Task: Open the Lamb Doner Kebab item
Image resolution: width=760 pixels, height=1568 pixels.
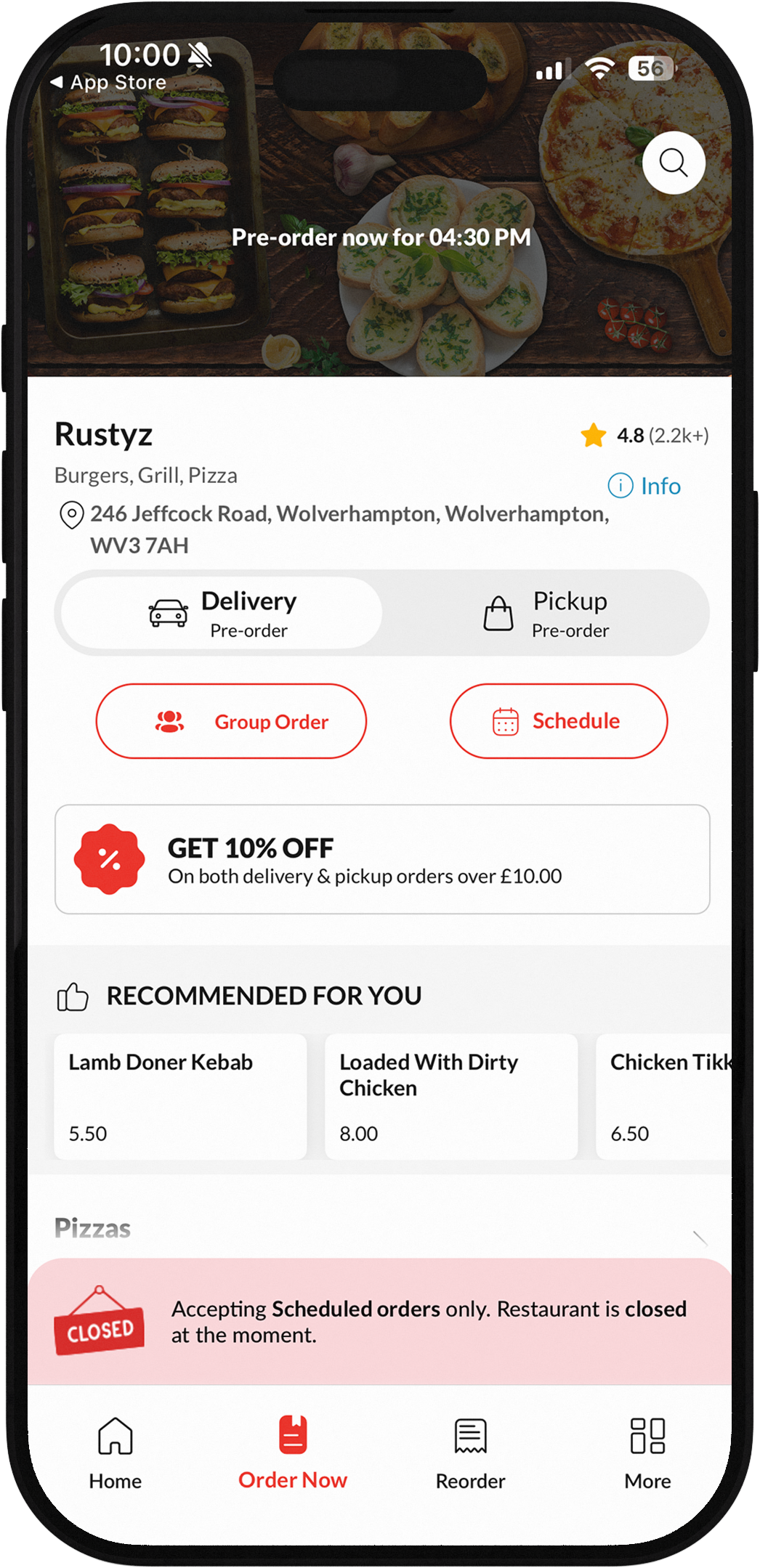Action: tap(180, 1096)
